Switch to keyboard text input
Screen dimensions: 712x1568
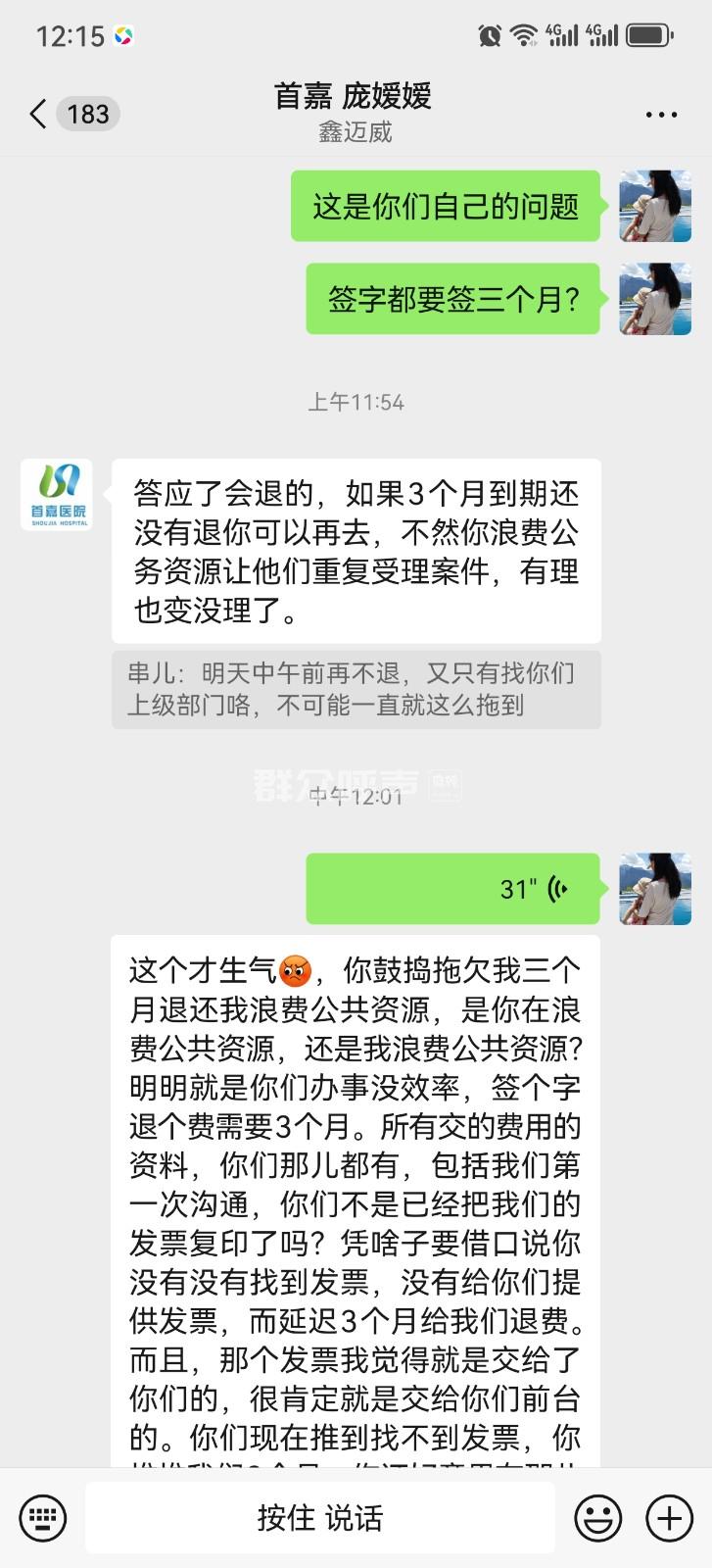click(x=42, y=1518)
